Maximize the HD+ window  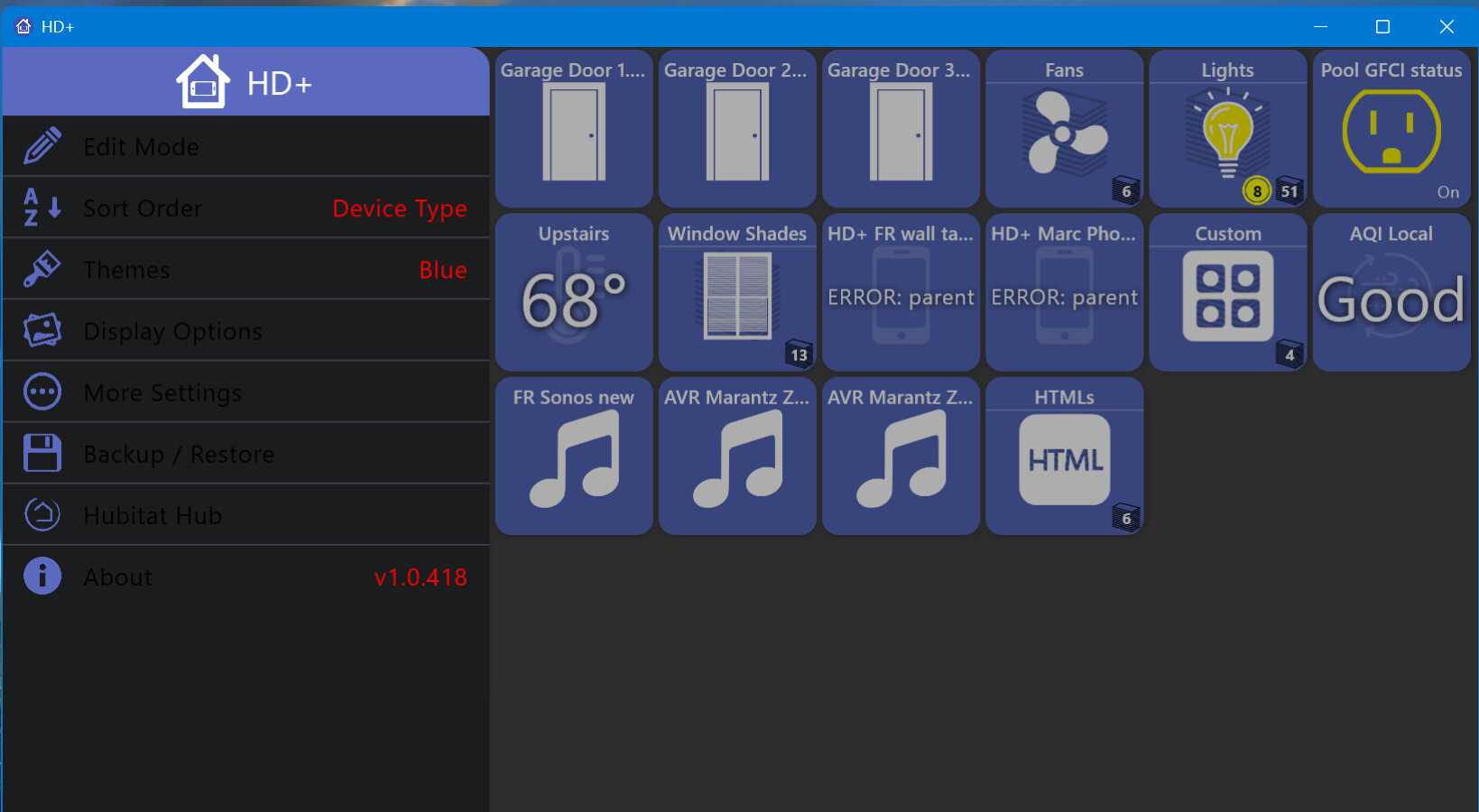pyautogui.click(x=1382, y=26)
